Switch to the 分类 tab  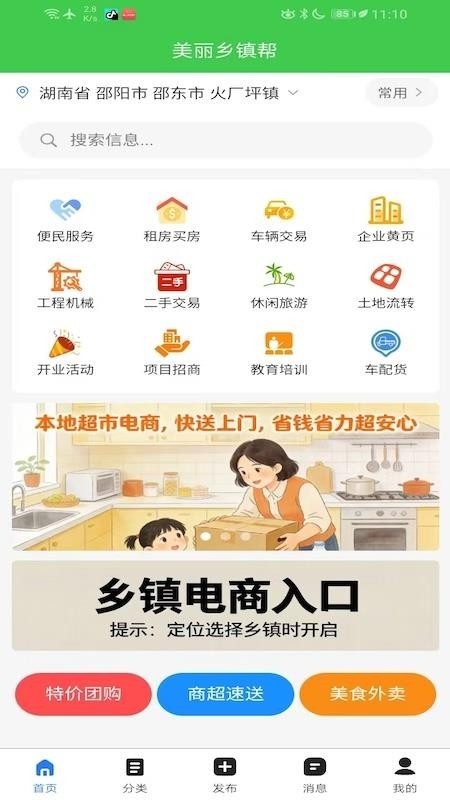[135, 775]
